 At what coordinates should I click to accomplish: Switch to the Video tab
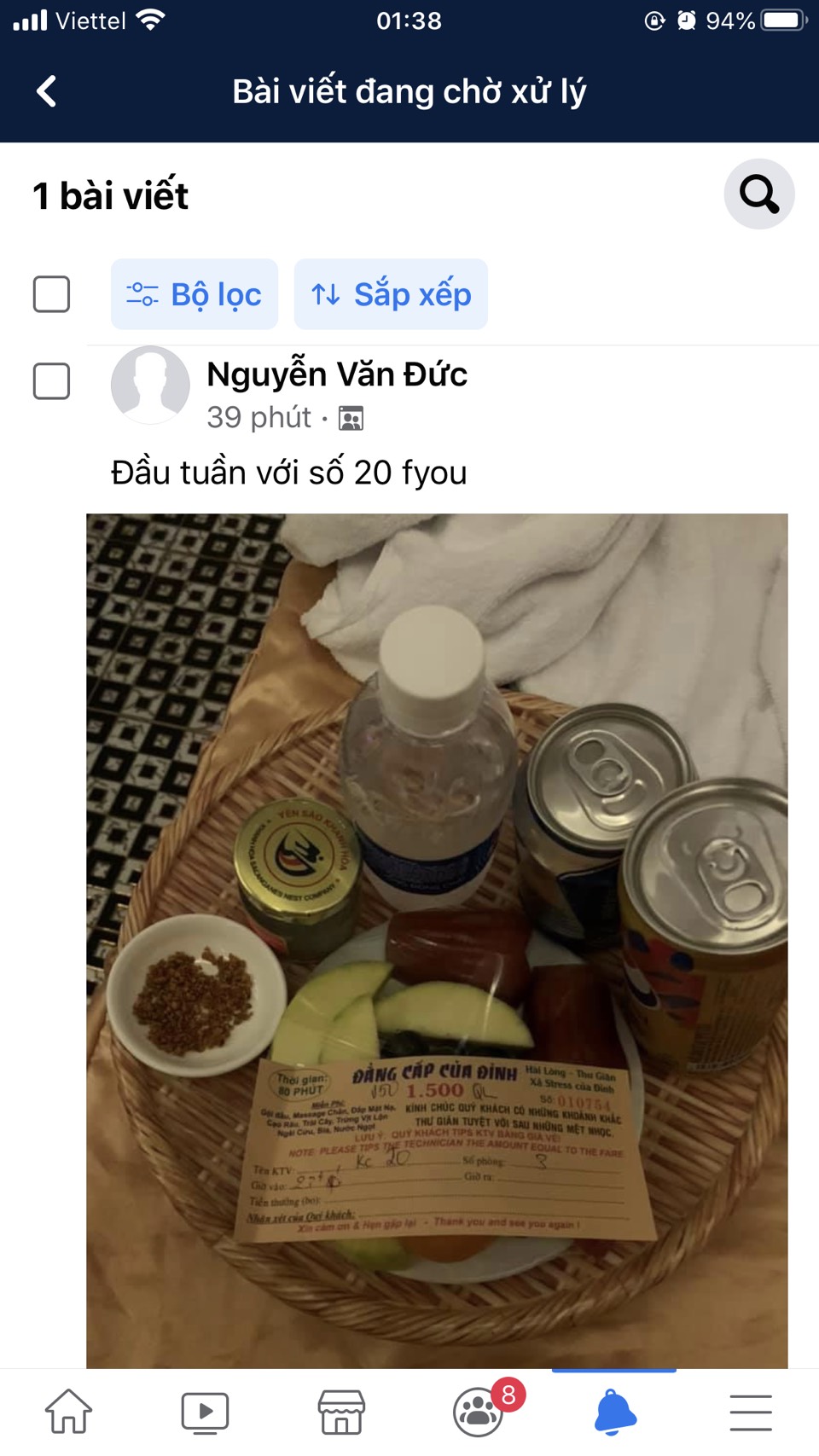(205, 1412)
